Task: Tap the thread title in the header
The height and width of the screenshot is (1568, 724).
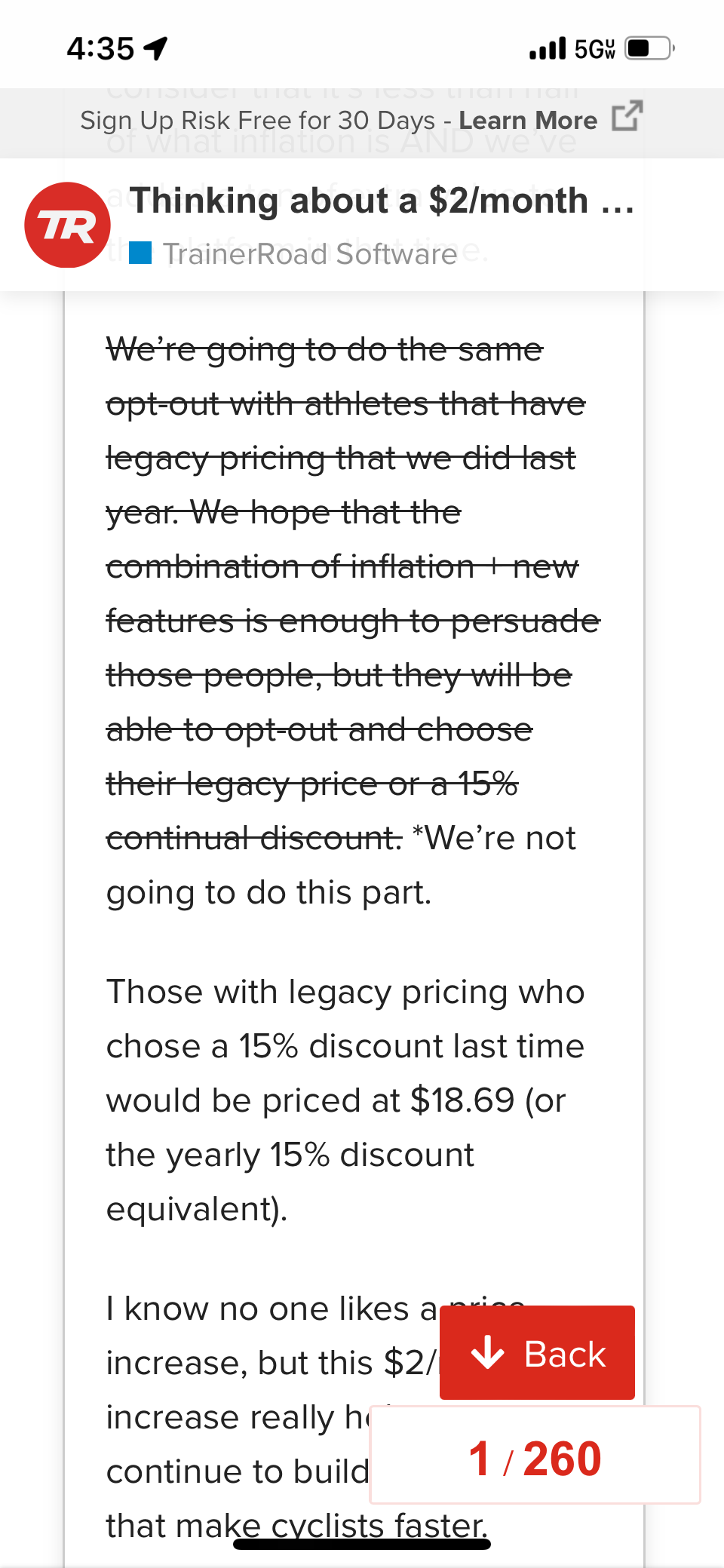Action: coord(381,201)
